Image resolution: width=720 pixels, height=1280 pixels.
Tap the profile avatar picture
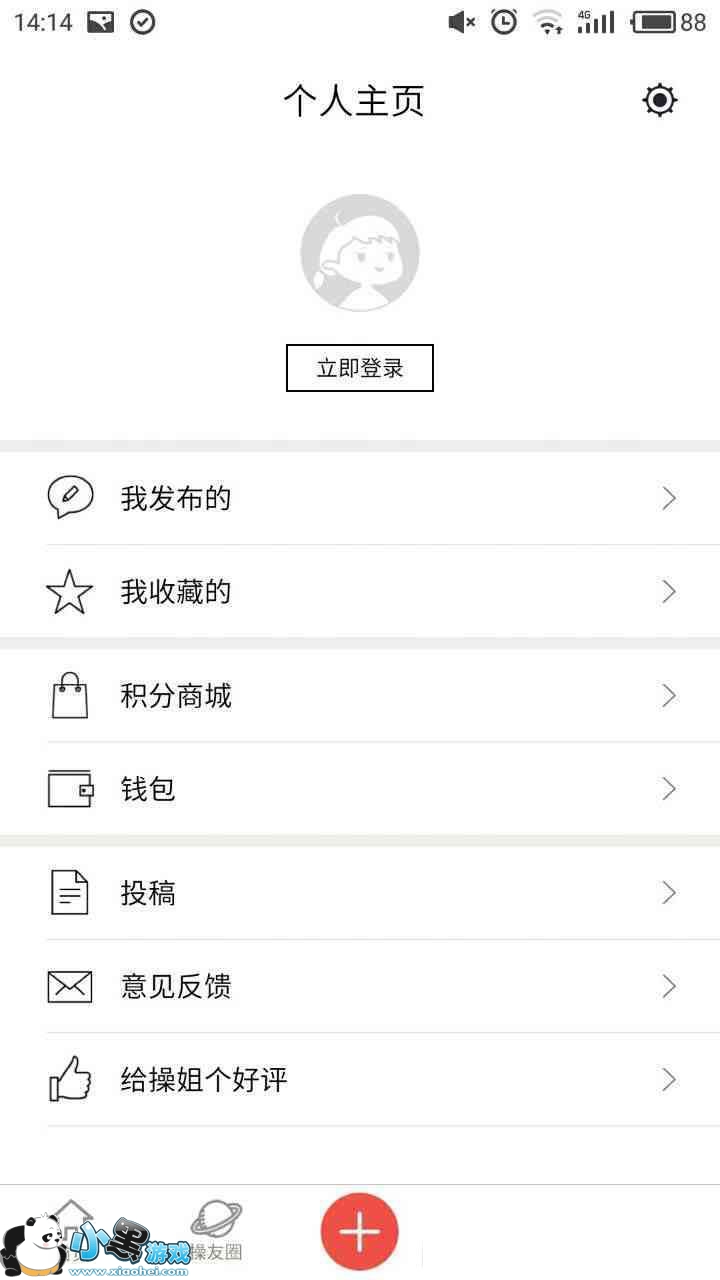pyautogui.click(x=360, y=253)
